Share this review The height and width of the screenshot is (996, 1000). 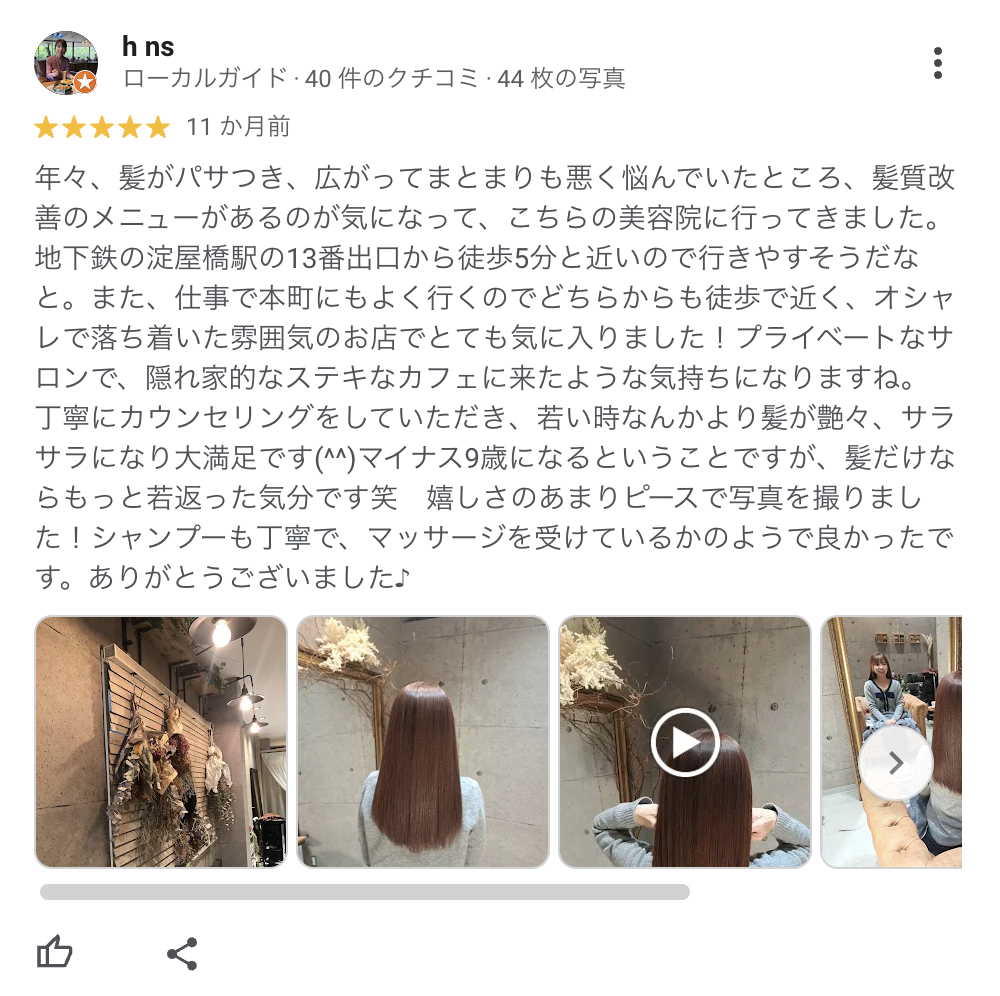tap(182, 953)
